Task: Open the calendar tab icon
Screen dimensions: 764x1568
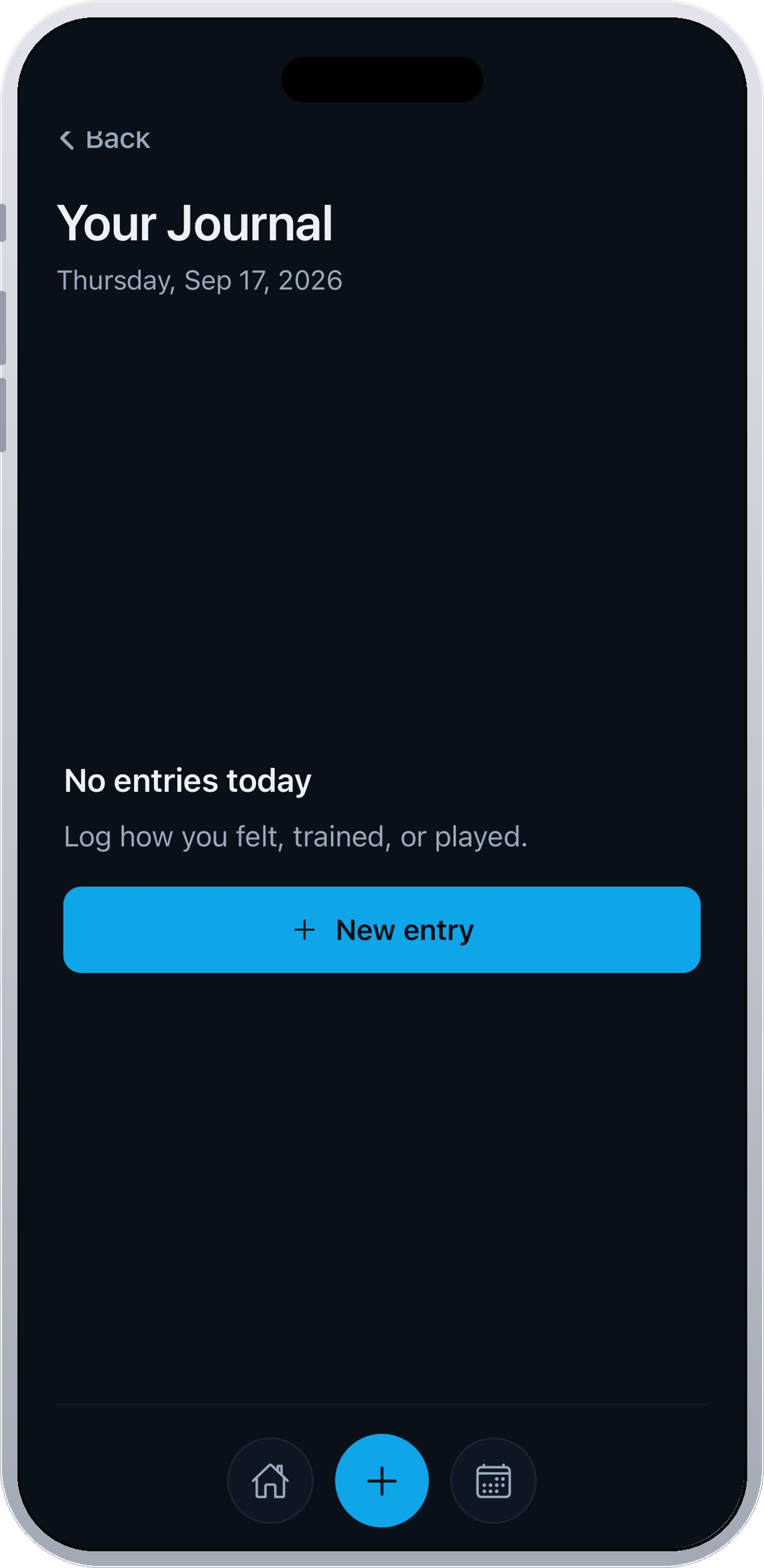Action: pyautogui.click(x=493, y=1480)
